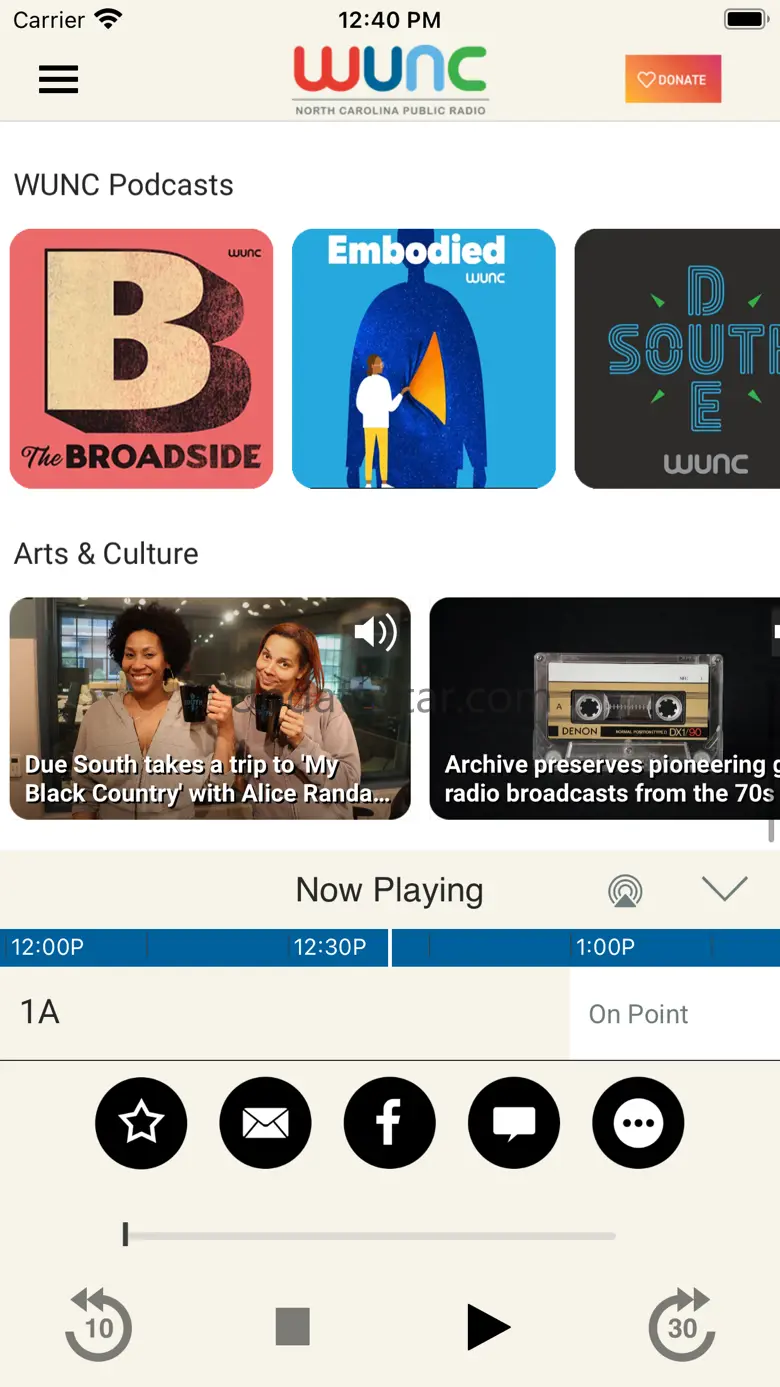This screenshot has height=1387, width=780.
Task: Open the 'My Black Country' Alice Randall story
Action: [210, 709]
